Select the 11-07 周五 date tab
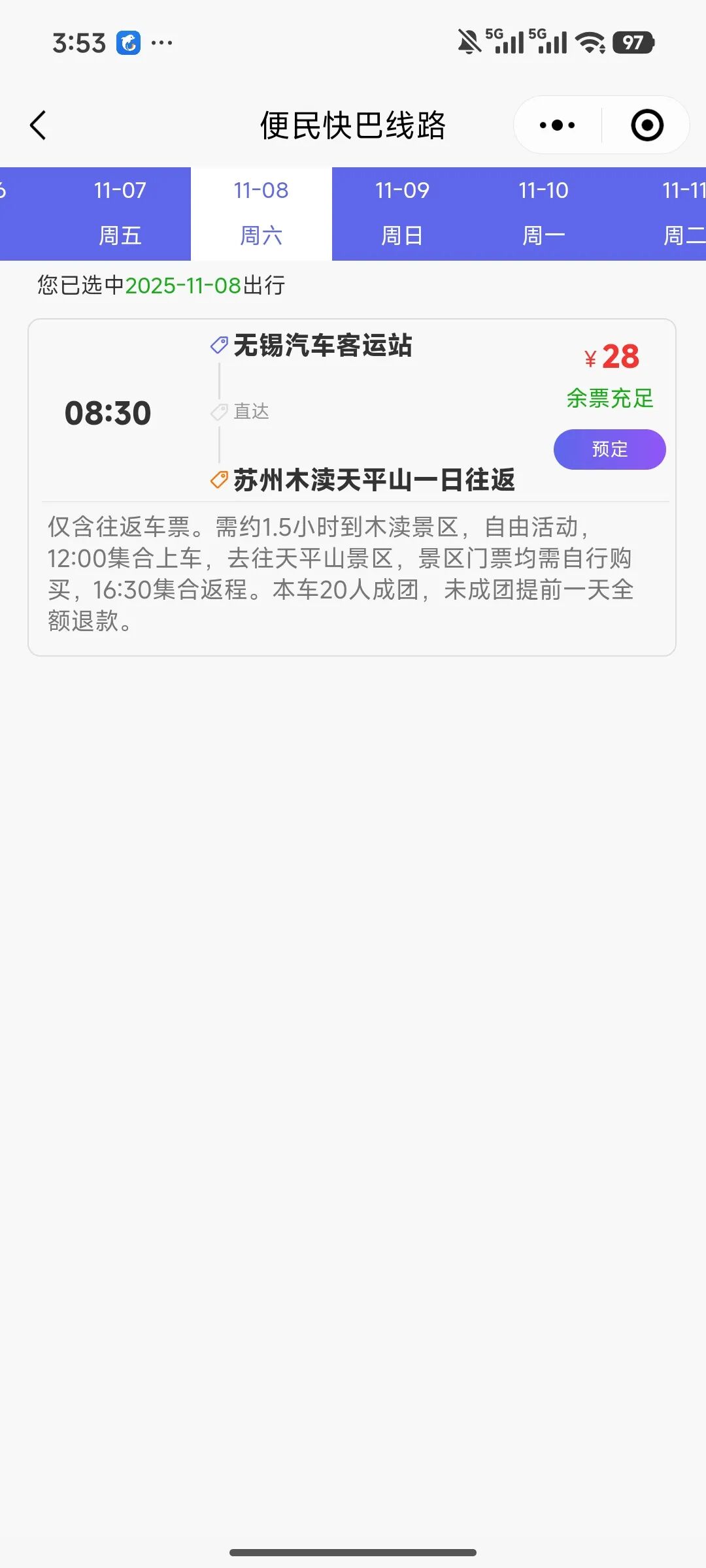This screenshot has height=1568, width=706. [x=120, y=213]
